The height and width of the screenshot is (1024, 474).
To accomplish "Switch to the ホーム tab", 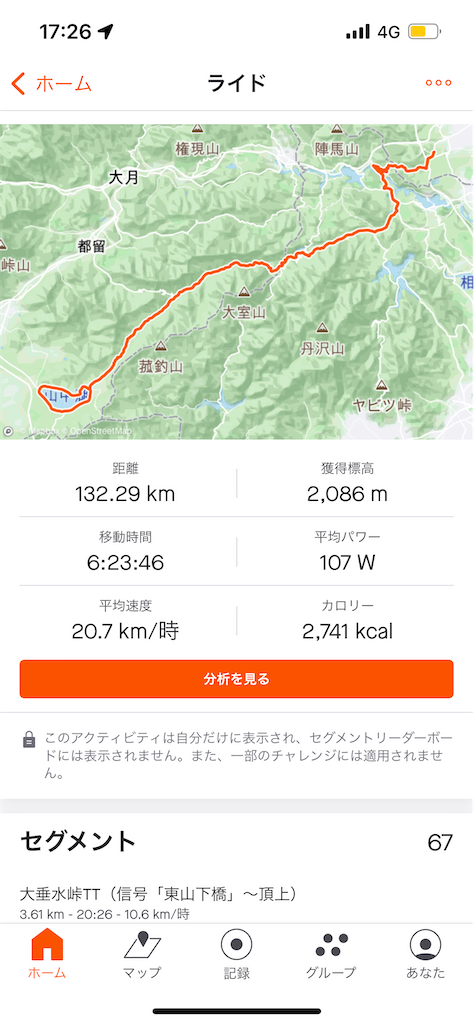I will (47, 953).
